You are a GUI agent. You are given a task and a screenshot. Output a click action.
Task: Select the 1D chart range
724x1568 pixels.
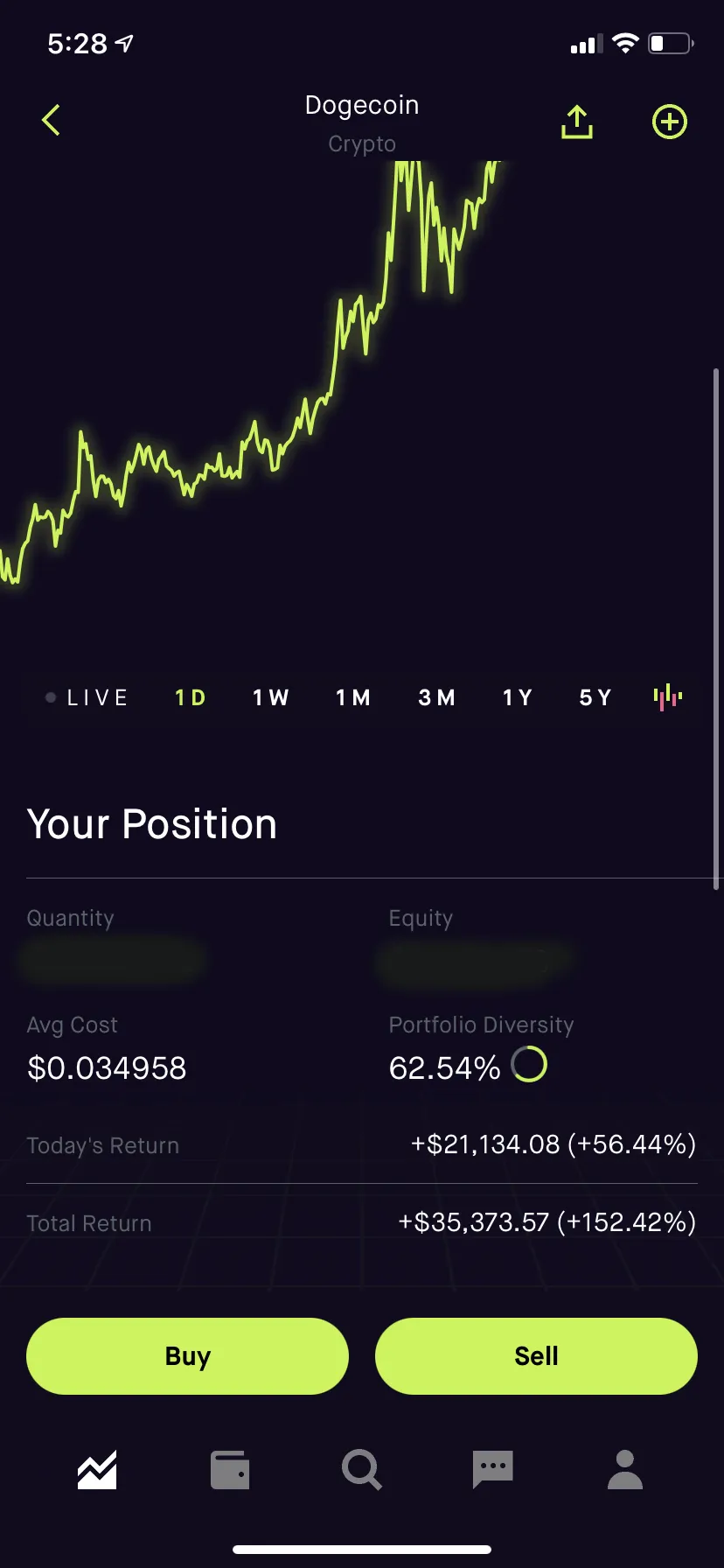click(191, 697)
